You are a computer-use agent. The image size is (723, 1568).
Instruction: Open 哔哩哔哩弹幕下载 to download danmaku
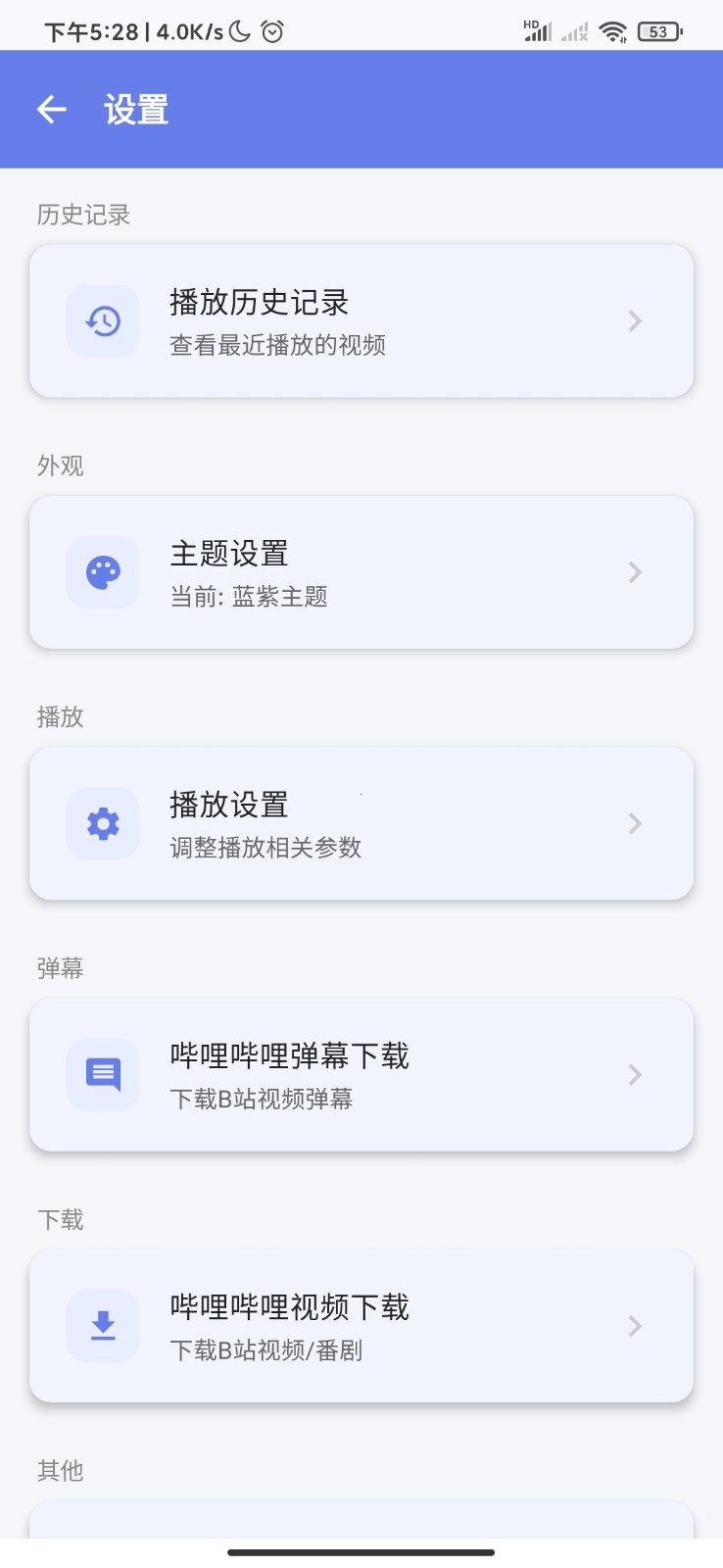click(x=361, y=1074)
